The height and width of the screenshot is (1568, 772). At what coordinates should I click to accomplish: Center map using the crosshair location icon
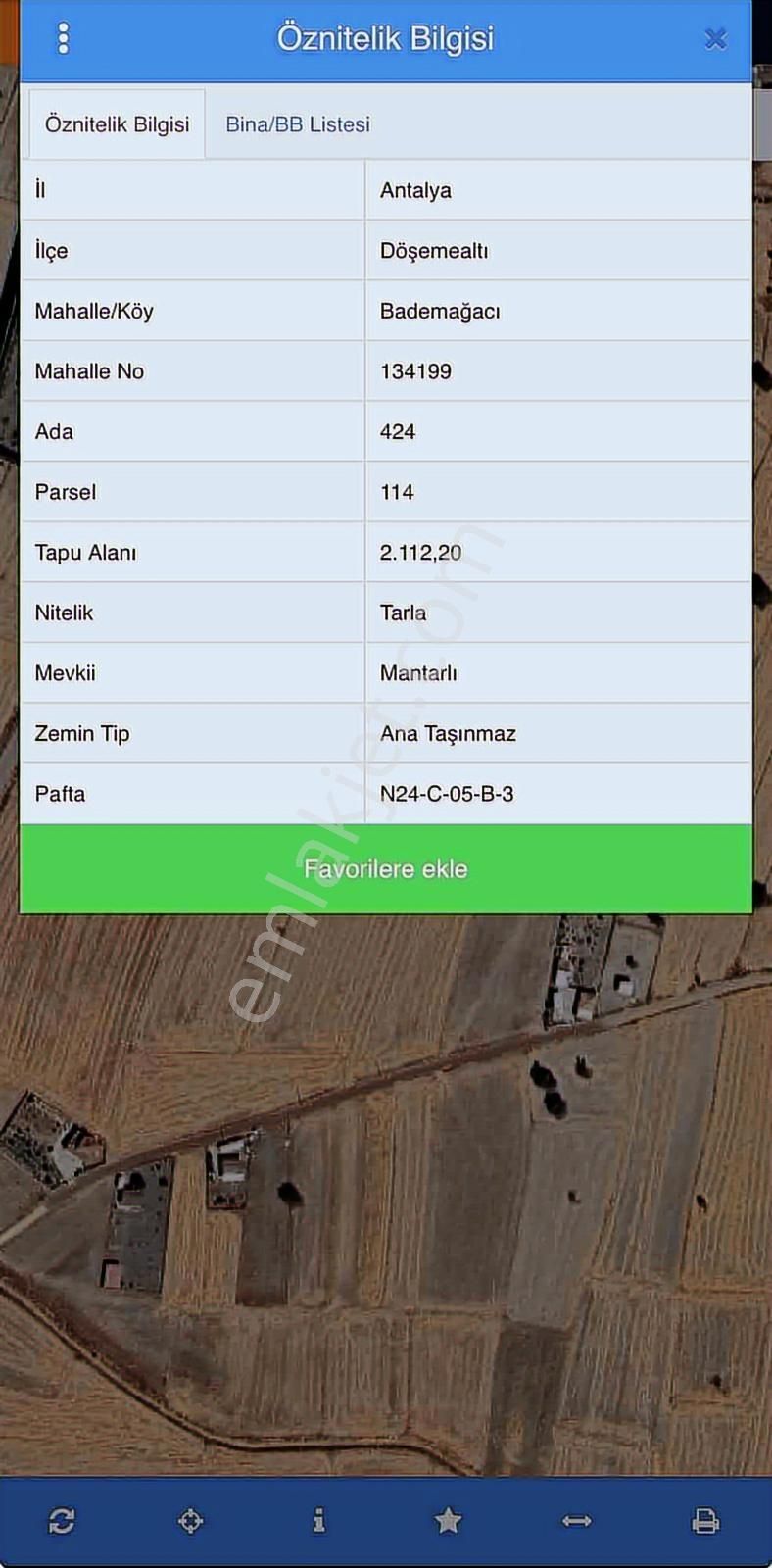click(190, 1521)
